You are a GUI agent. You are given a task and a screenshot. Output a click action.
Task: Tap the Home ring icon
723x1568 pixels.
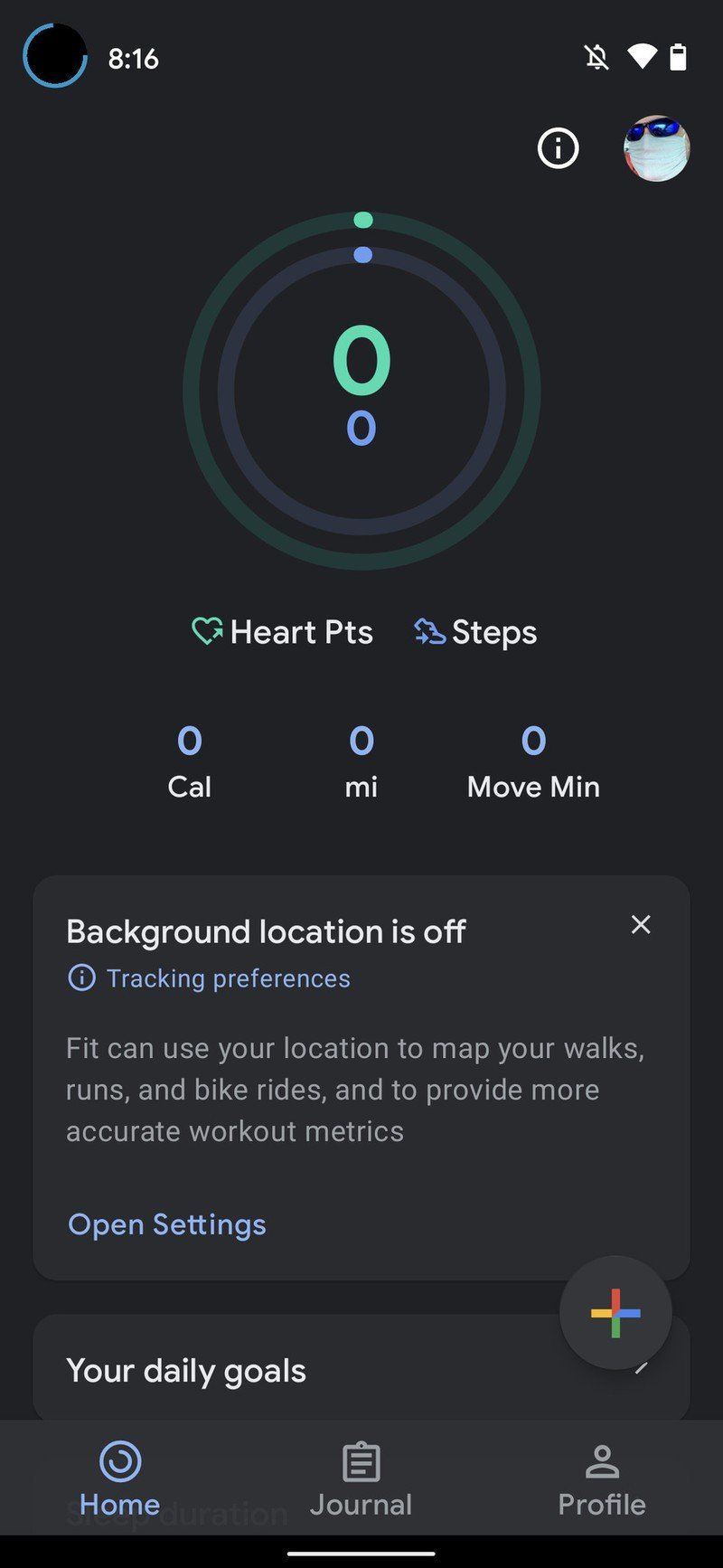118,1459
